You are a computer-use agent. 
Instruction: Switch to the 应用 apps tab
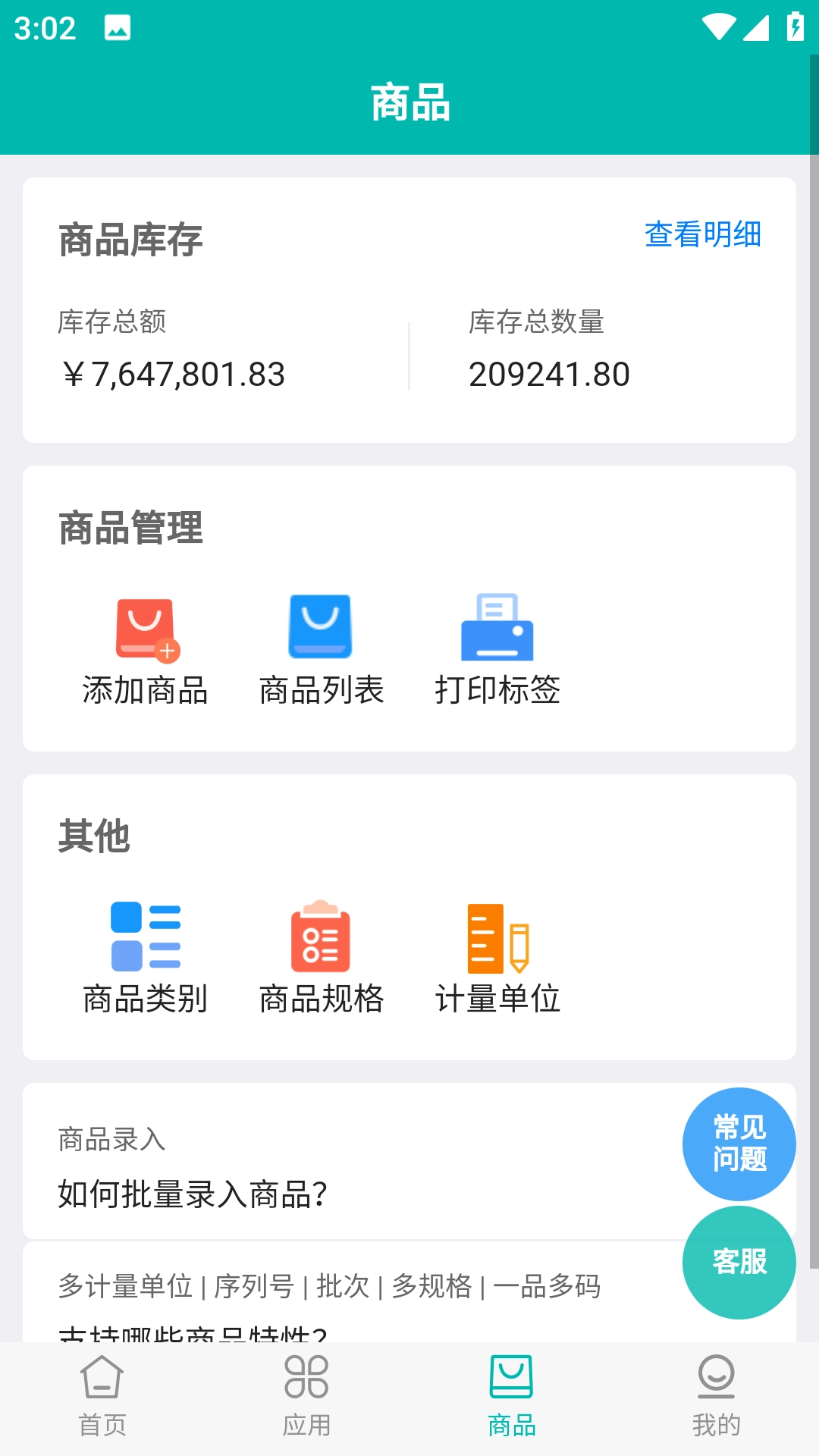[306, 1397]
